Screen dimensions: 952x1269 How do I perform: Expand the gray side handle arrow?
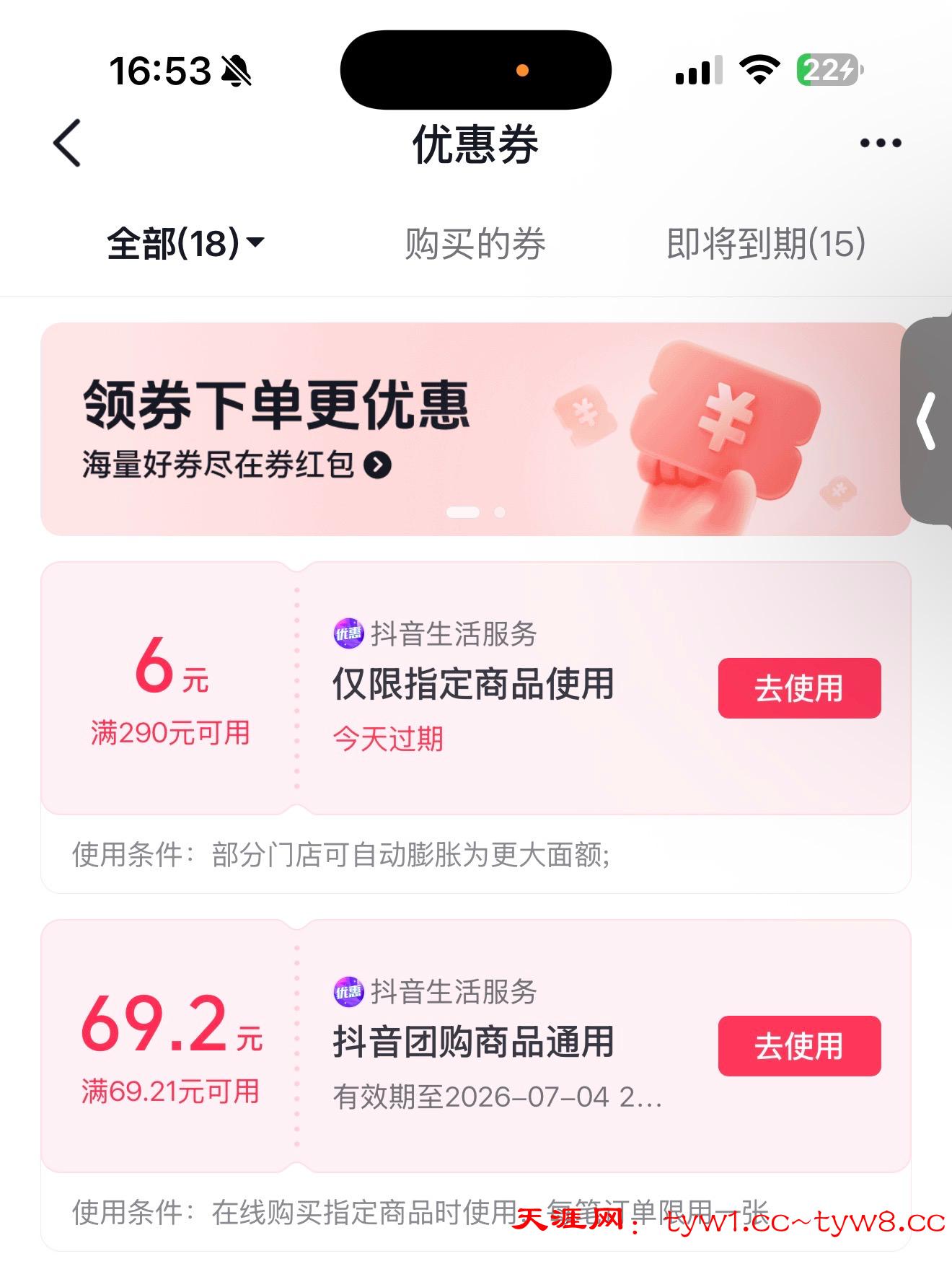pyautogui.click(x=927, y=422)
